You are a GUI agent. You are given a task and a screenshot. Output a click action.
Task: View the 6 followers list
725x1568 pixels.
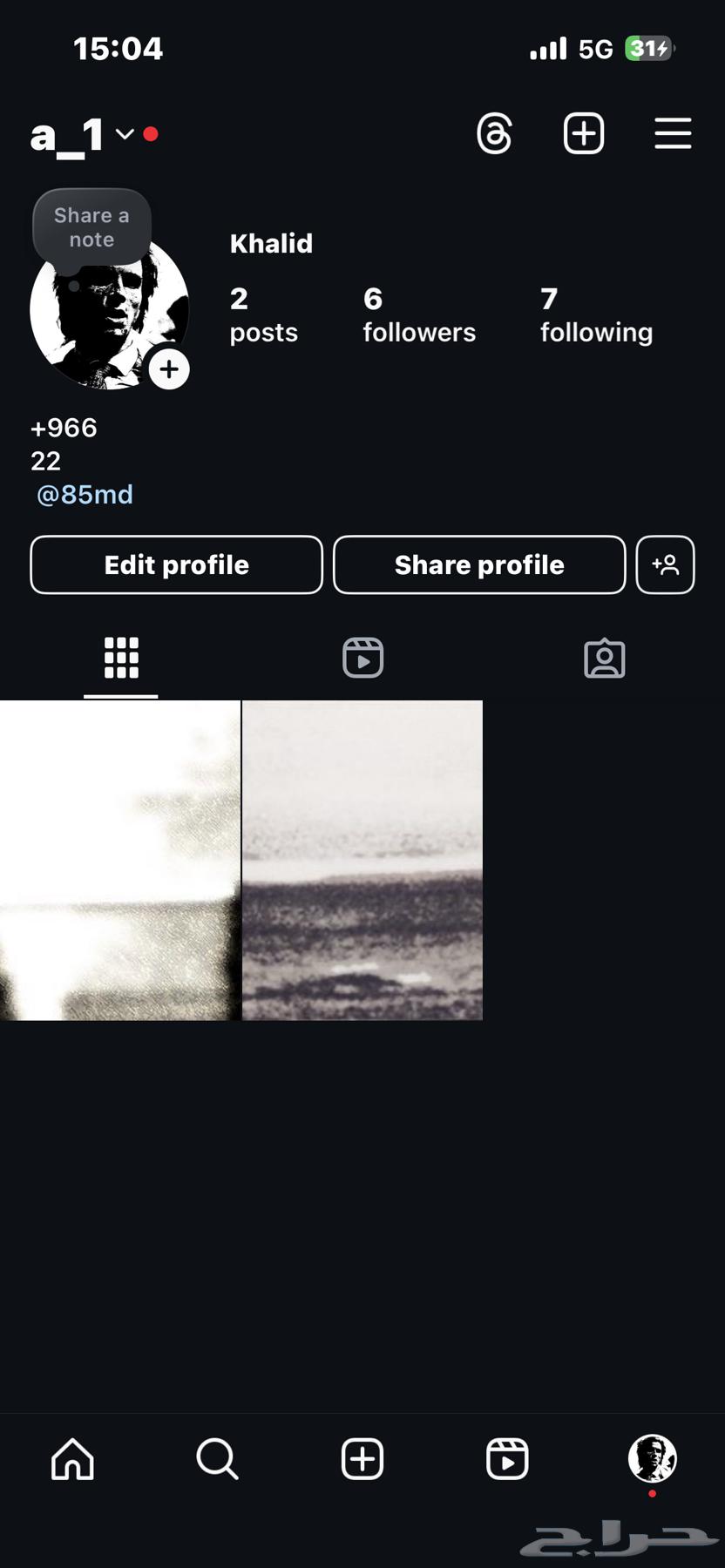click(x=418, y=315)
